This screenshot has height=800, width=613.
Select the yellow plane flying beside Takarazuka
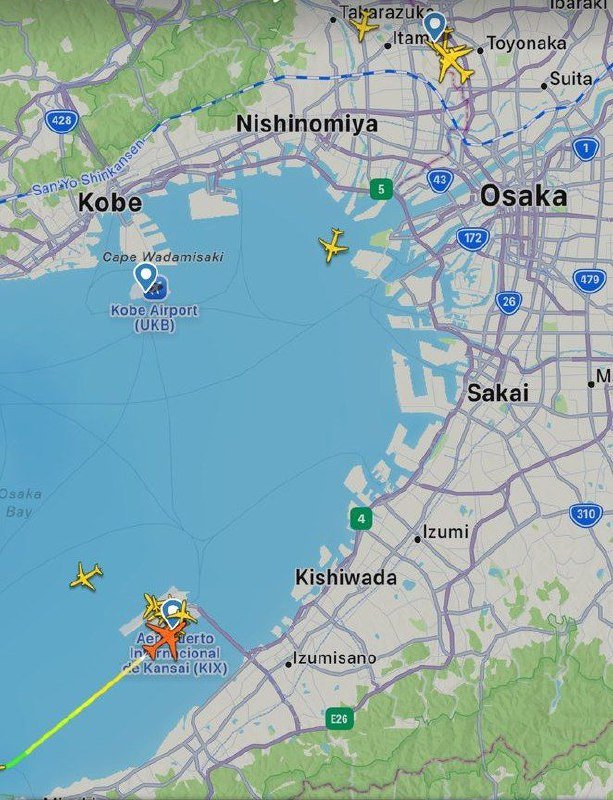coord(364,27)
